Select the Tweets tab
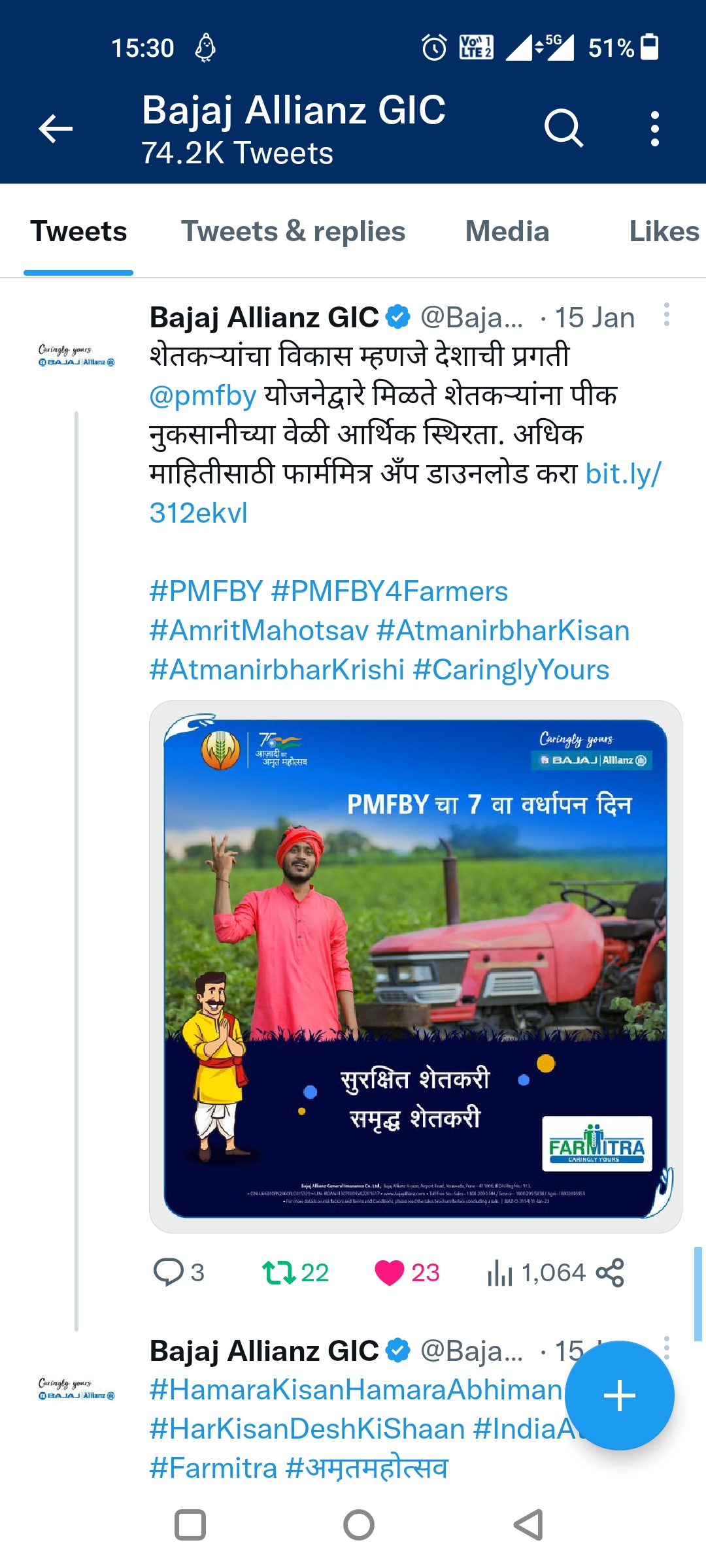706x1568 pixels. pos(78,231)
